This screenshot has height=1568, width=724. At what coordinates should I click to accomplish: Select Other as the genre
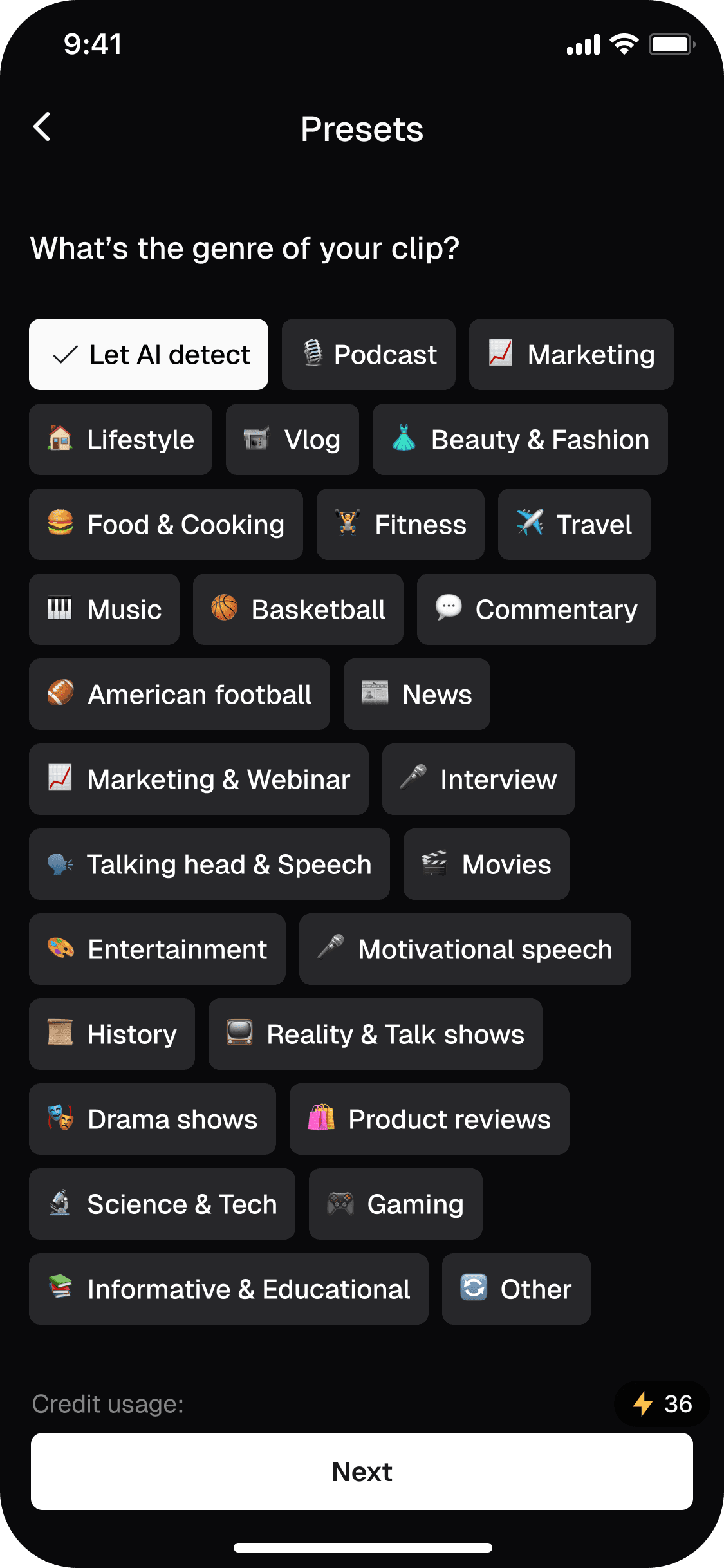pyautogui.click(x=516, y=1289)
